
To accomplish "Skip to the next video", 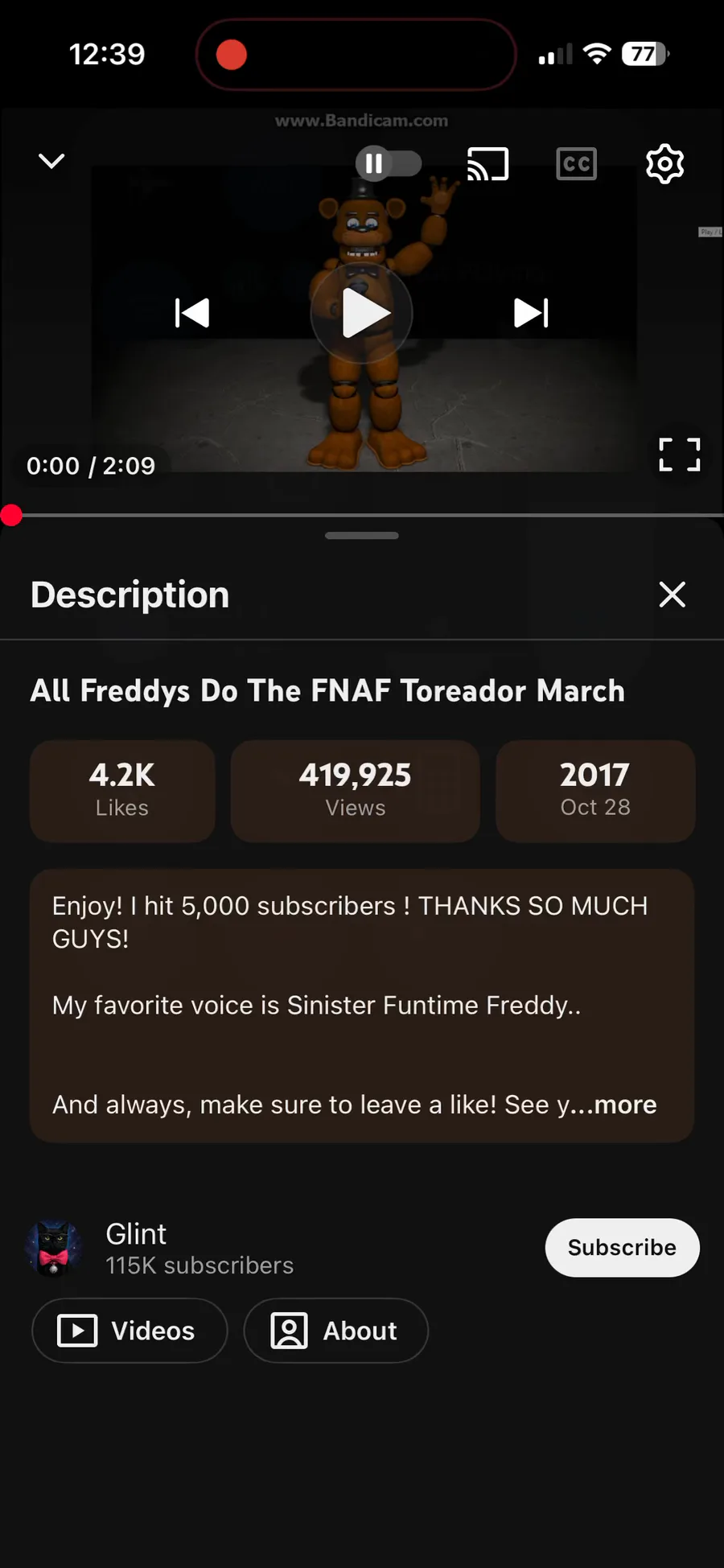I will (x=531, y=313).
